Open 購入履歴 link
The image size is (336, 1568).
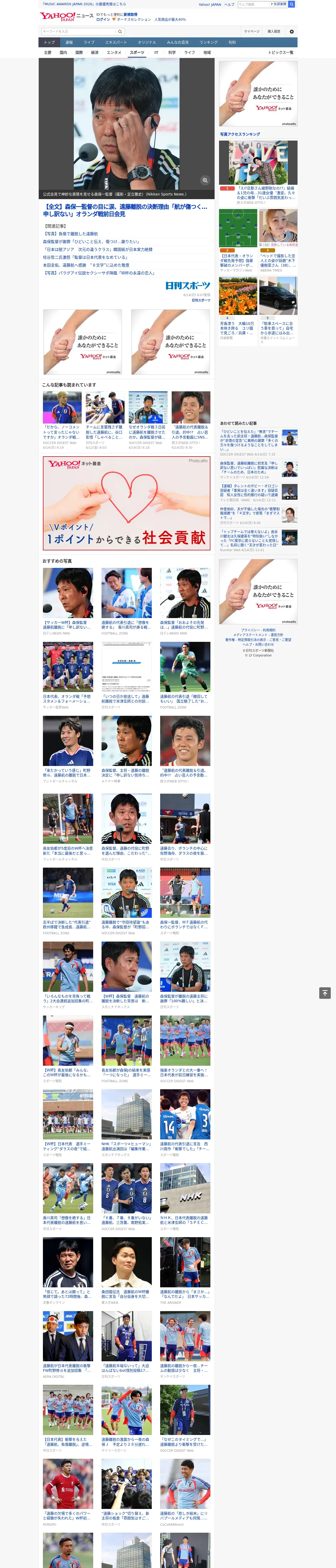[x=274, y=31]
